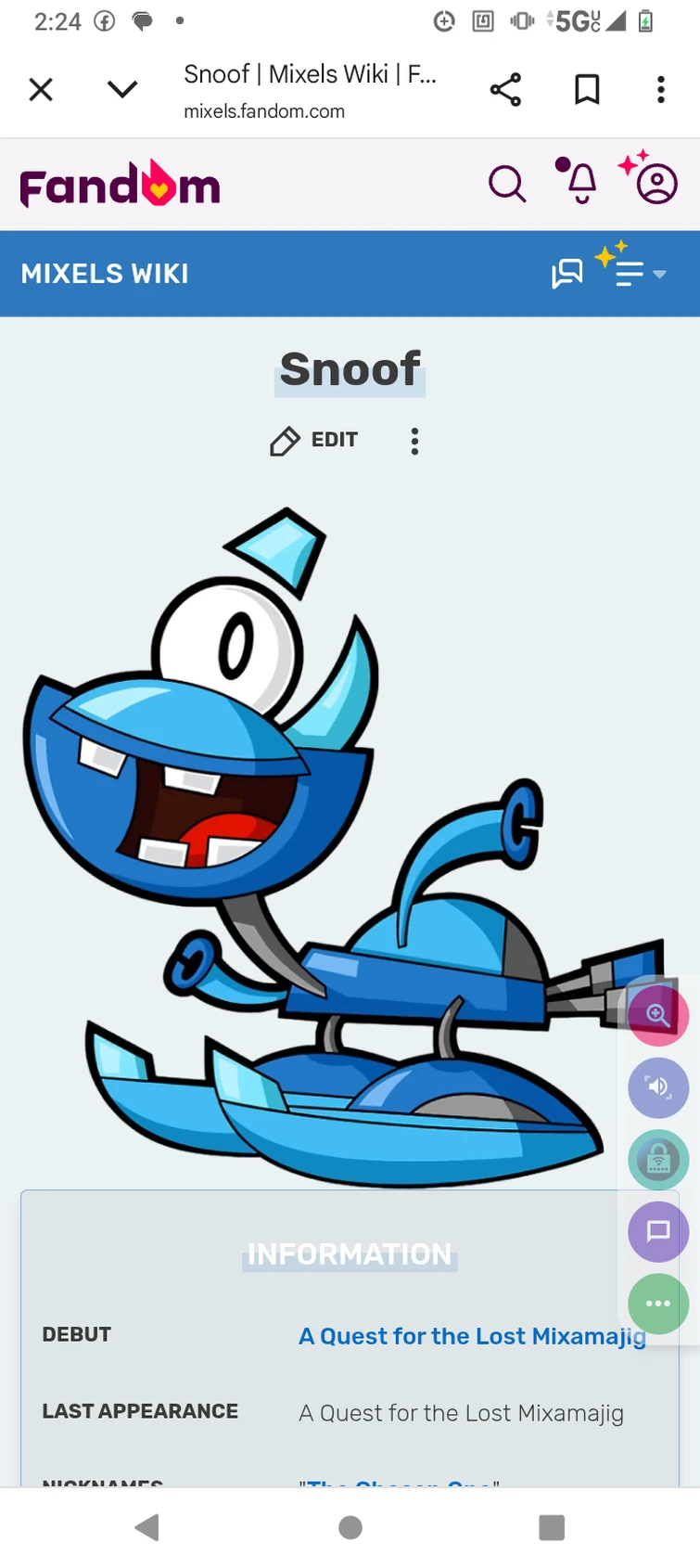Activate the floating zoom magnifier tool
The height and width of the screenshot is (1568, 700).
pyautogui.click(x=657, y=1015)
